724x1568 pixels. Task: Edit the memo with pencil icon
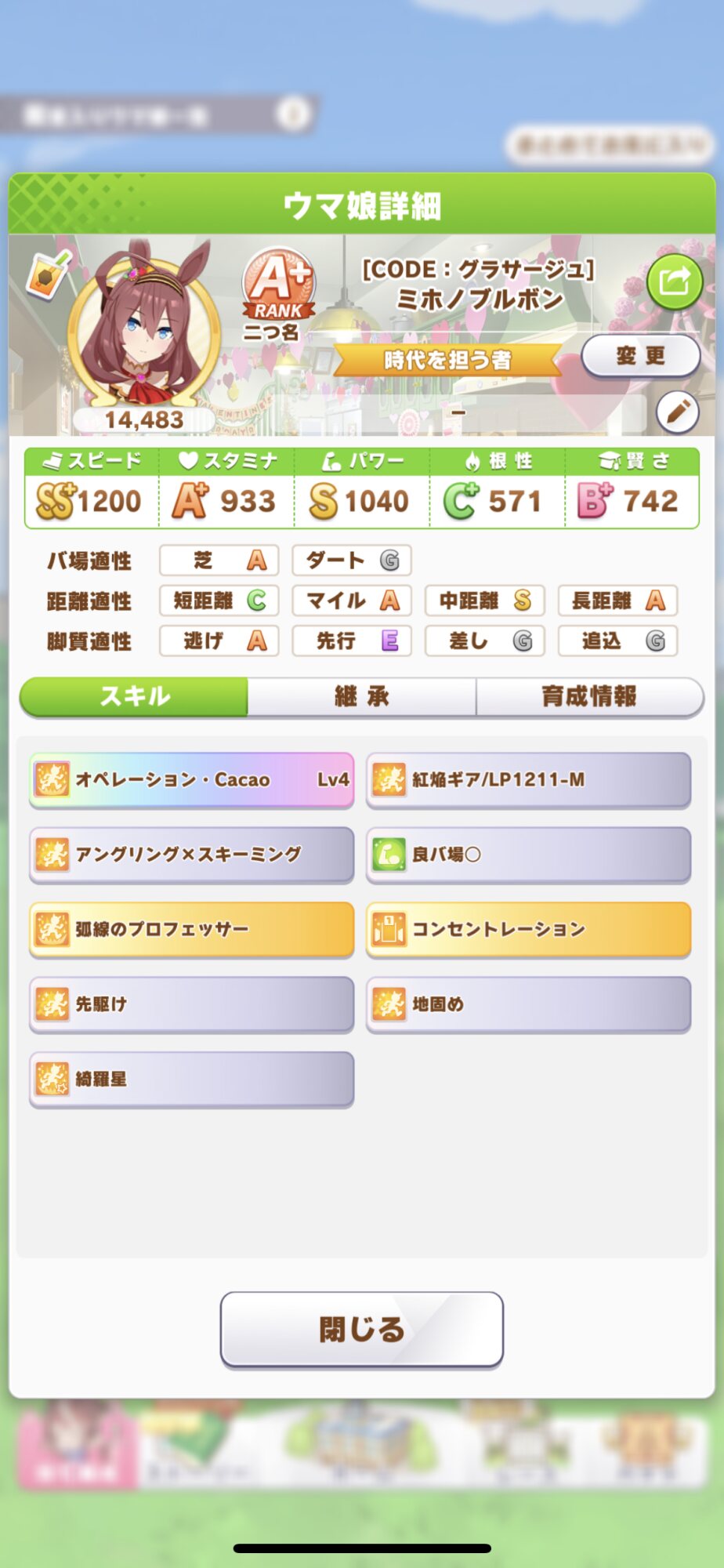[x=677, y=412]
